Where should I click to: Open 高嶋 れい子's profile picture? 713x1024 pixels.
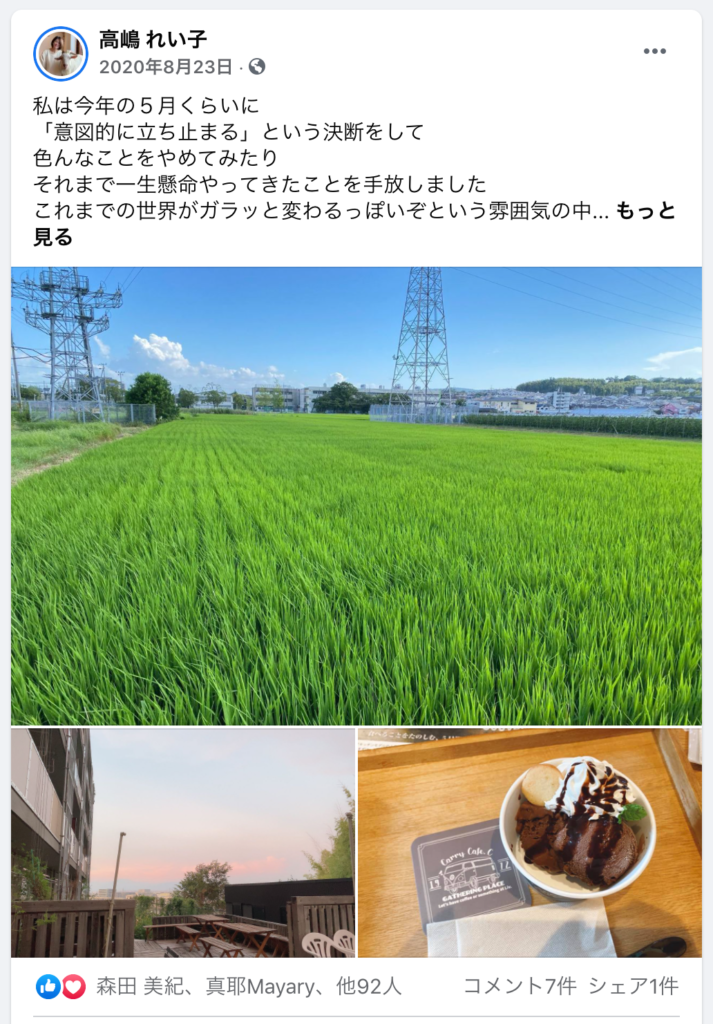pyautogui.click(x=60, y=53)
